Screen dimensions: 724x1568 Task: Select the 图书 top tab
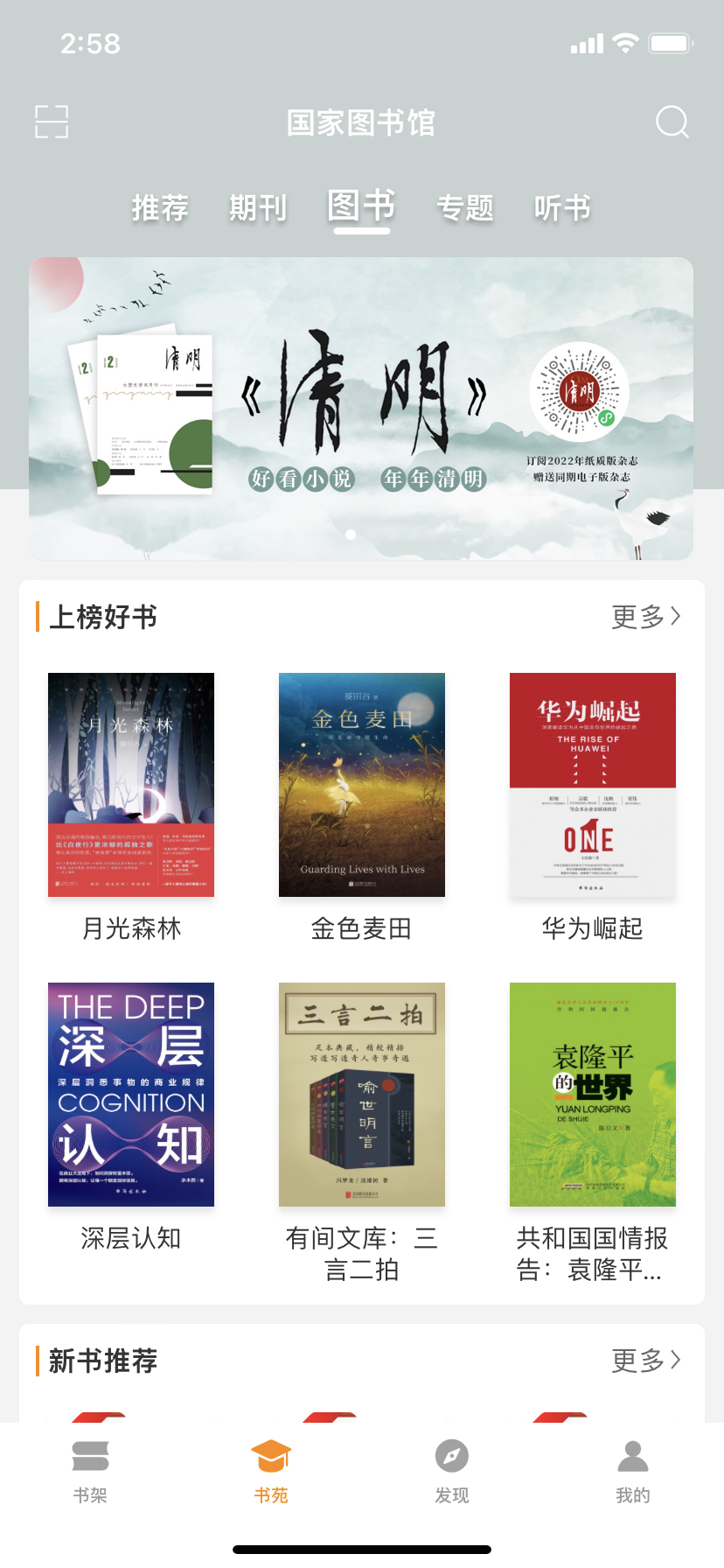point(361,207)
